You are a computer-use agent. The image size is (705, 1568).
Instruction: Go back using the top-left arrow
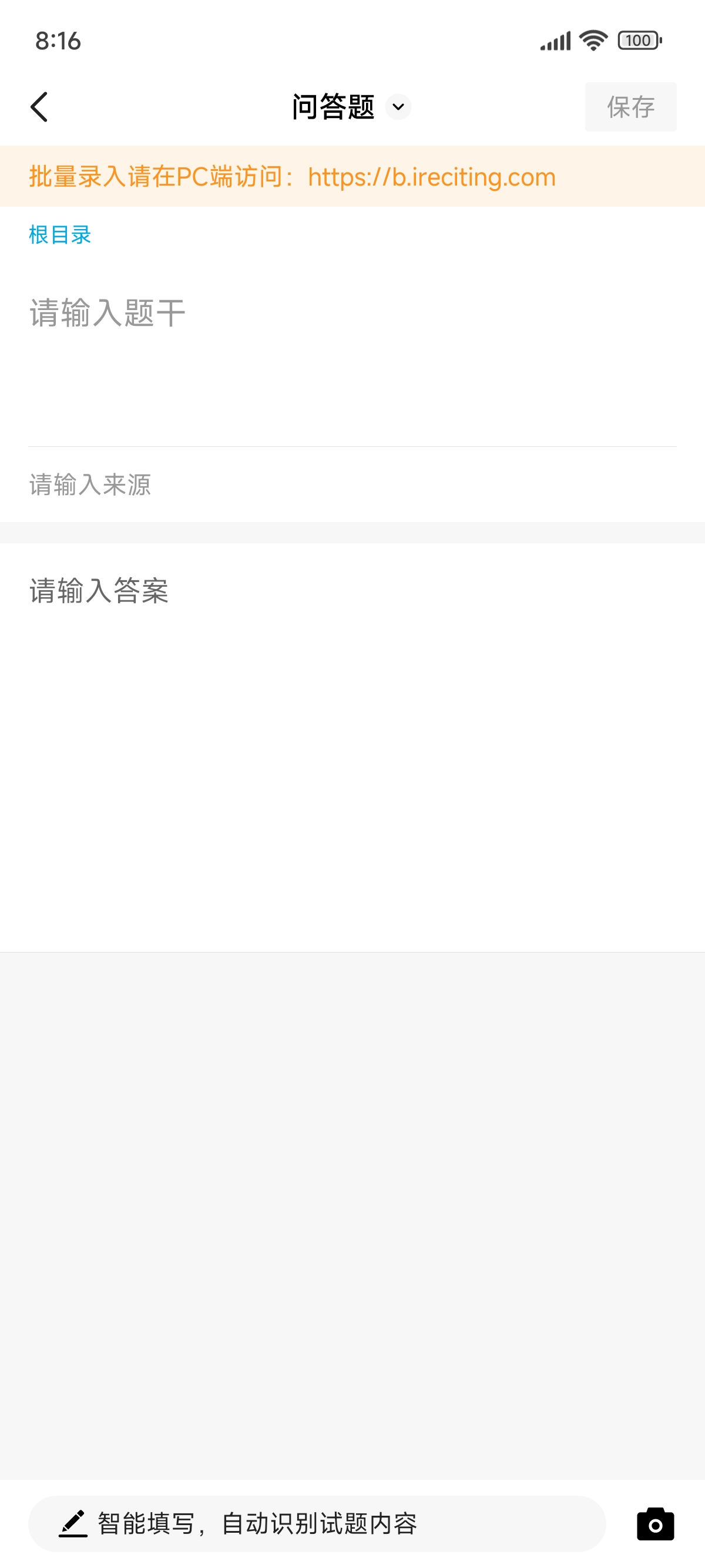click(x=39, y=107)
